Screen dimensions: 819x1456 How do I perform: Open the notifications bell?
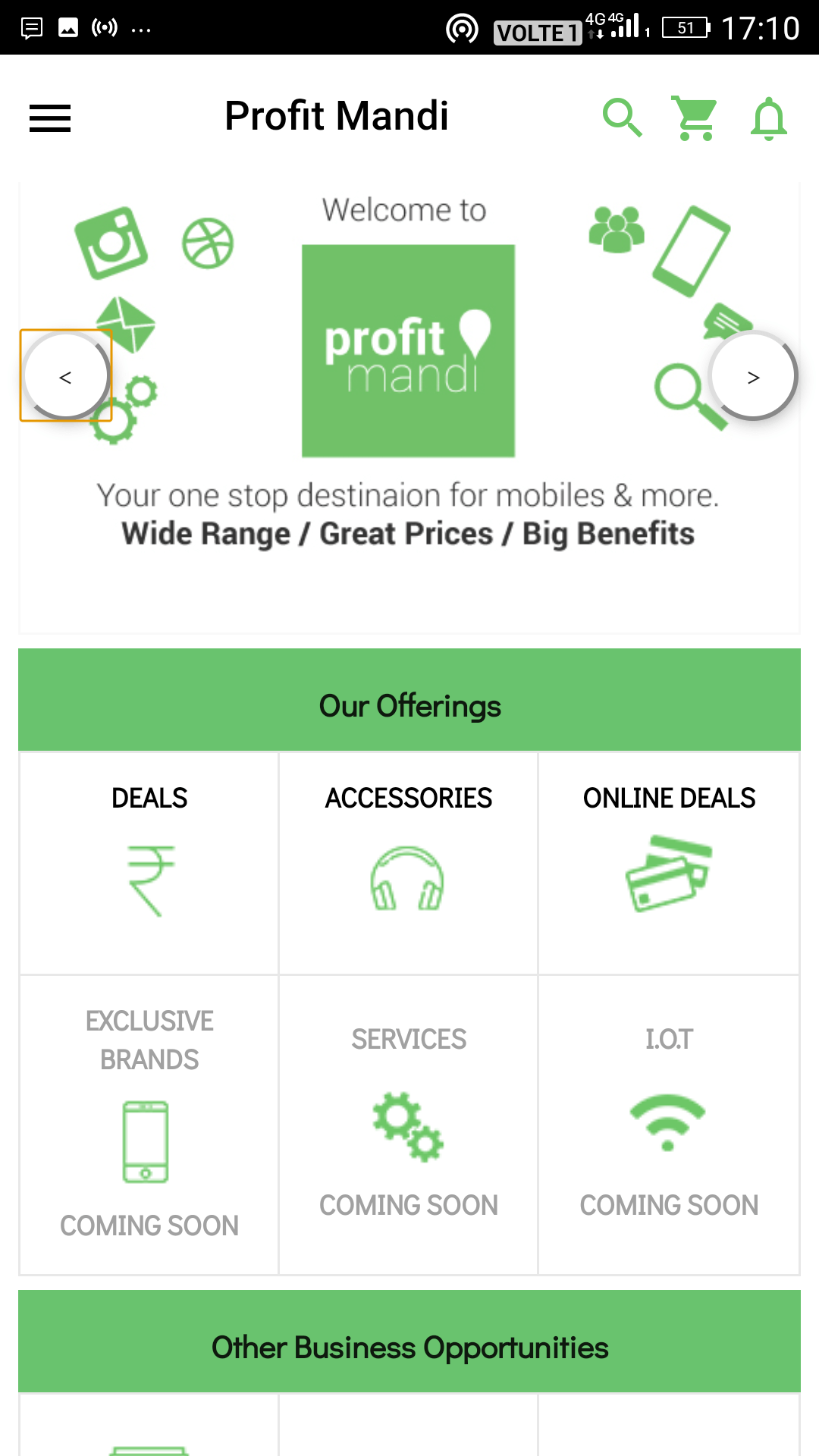pos(768,118)
